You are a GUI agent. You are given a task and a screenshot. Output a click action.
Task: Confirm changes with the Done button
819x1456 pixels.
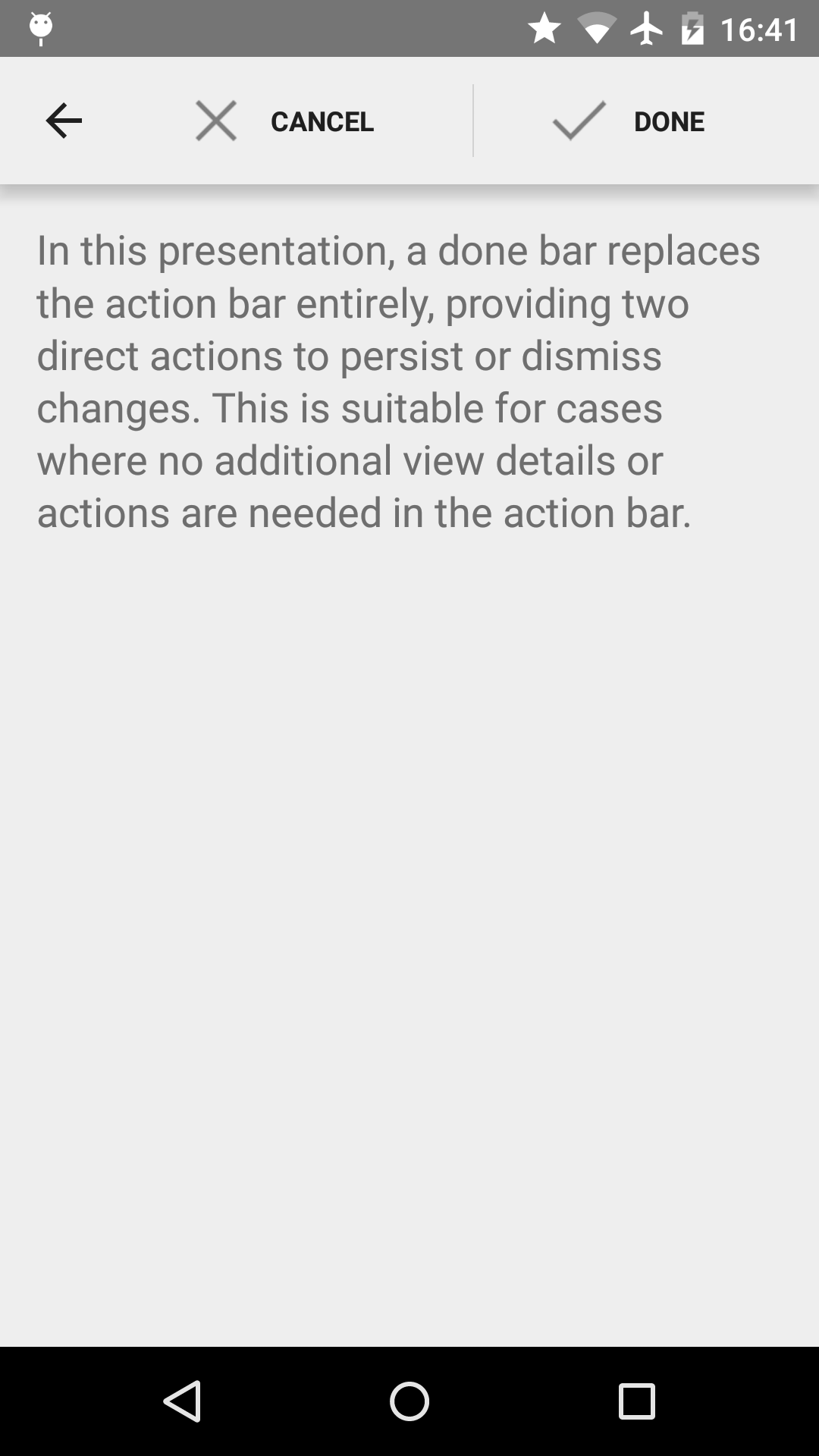(629, 121)
